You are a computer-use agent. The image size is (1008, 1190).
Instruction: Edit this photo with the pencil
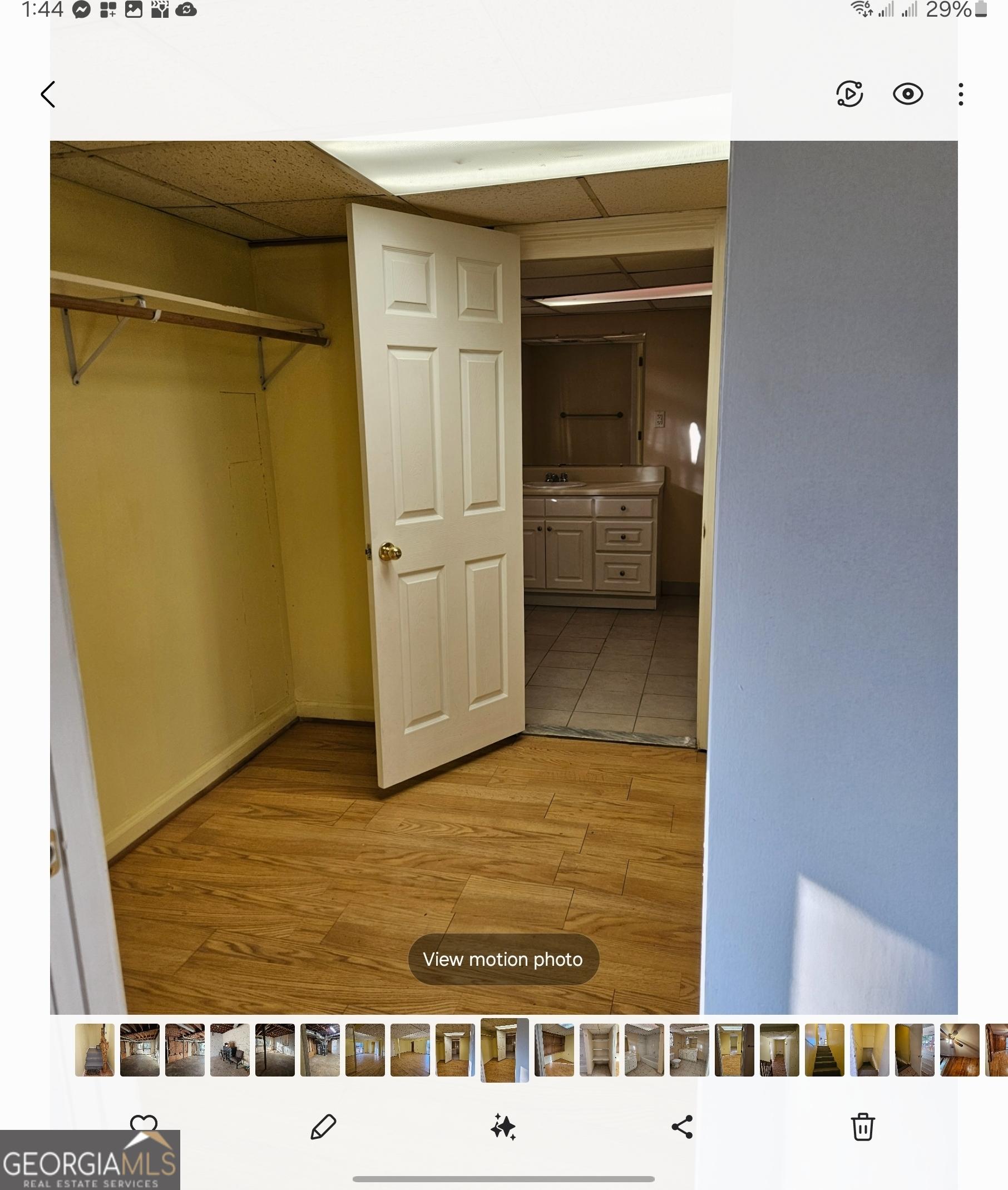click(323, 1127)
